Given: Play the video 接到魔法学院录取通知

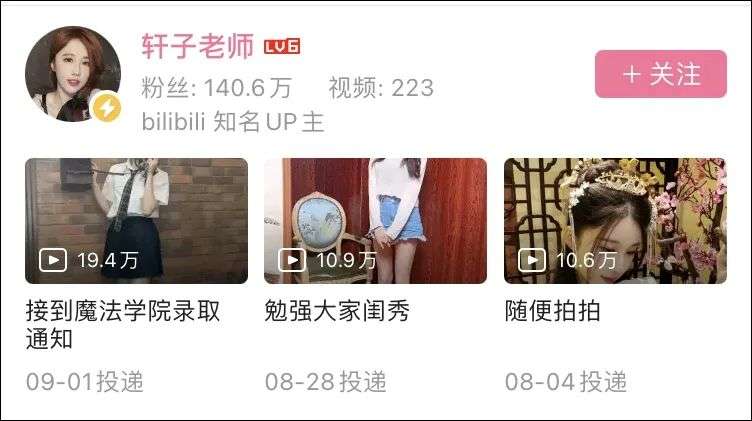Looking at the screenshot, I should (136, 221).
